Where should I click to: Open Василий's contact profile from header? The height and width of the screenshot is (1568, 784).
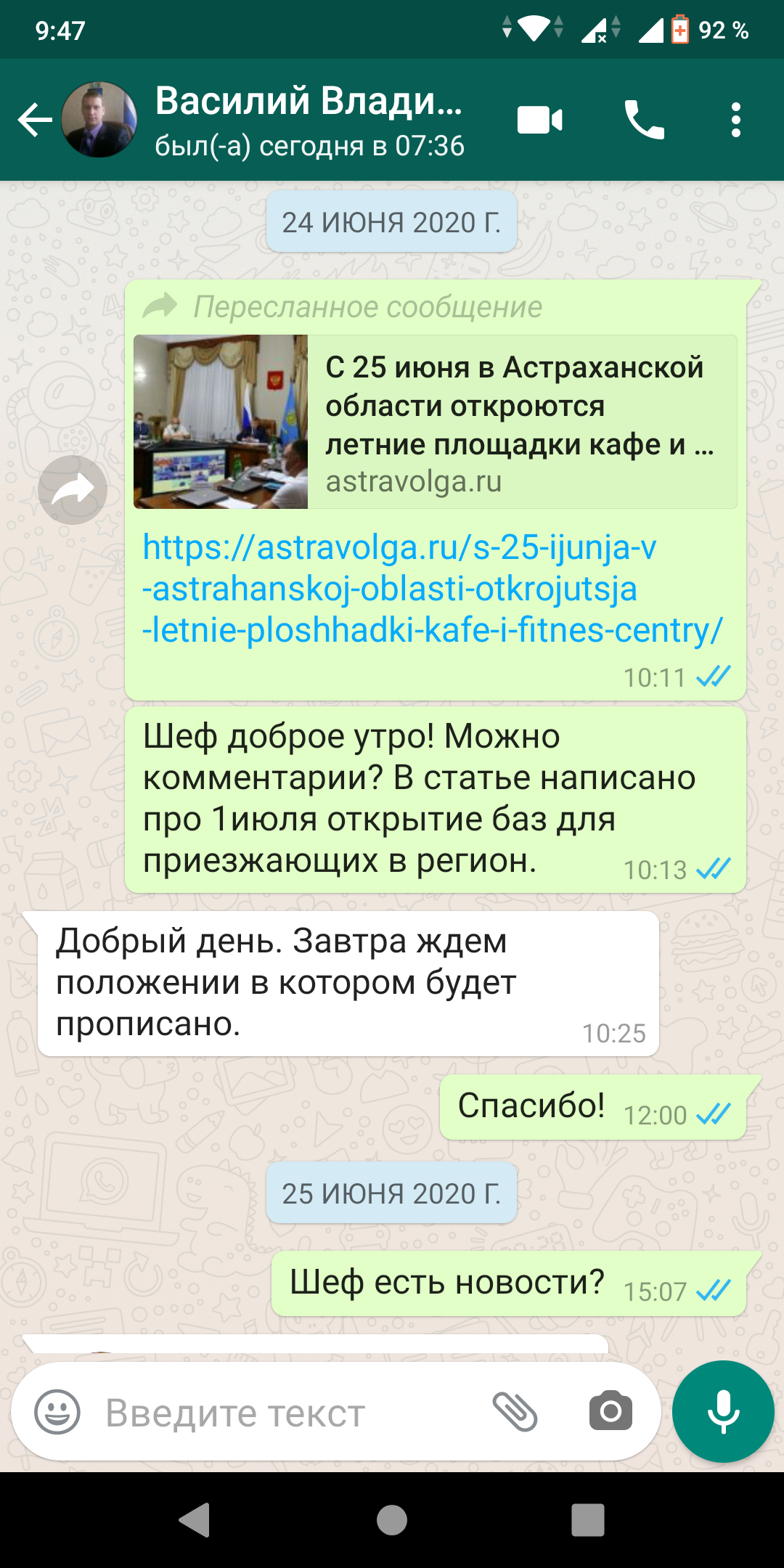click(x=309, y=121)
